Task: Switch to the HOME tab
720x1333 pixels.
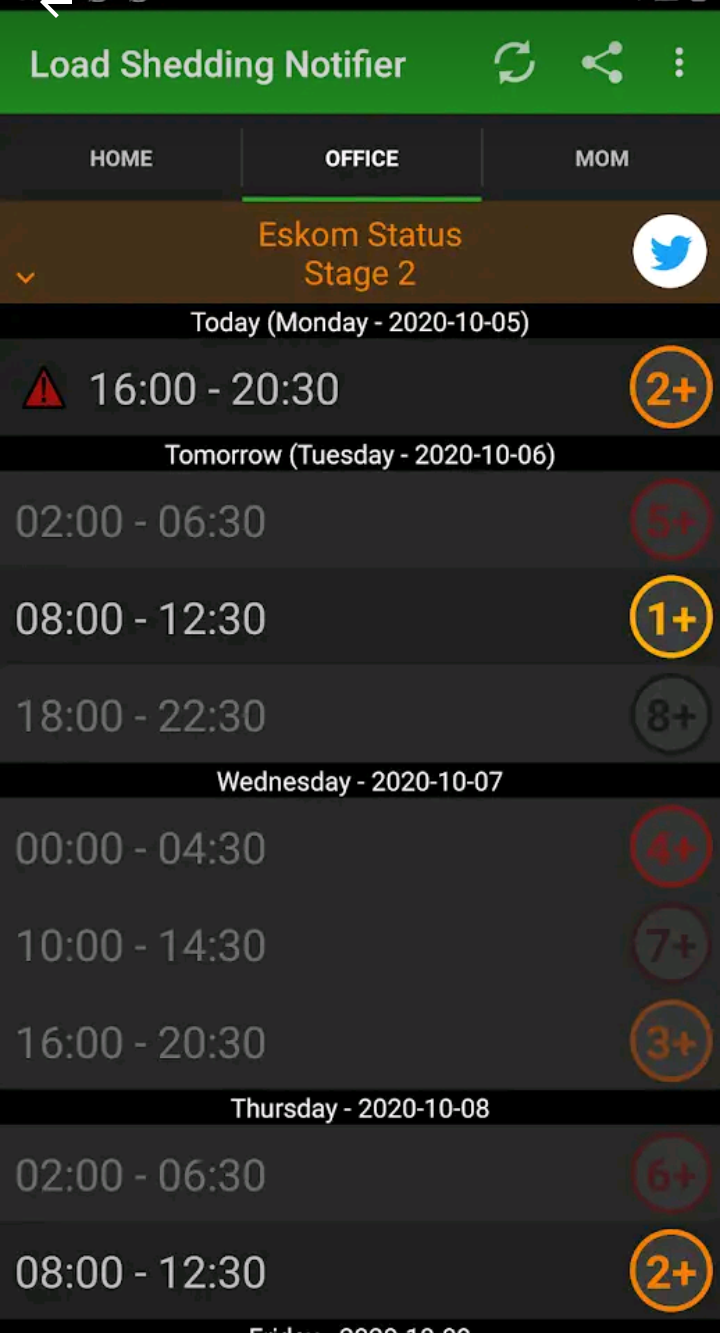Action: click(121, 158)
